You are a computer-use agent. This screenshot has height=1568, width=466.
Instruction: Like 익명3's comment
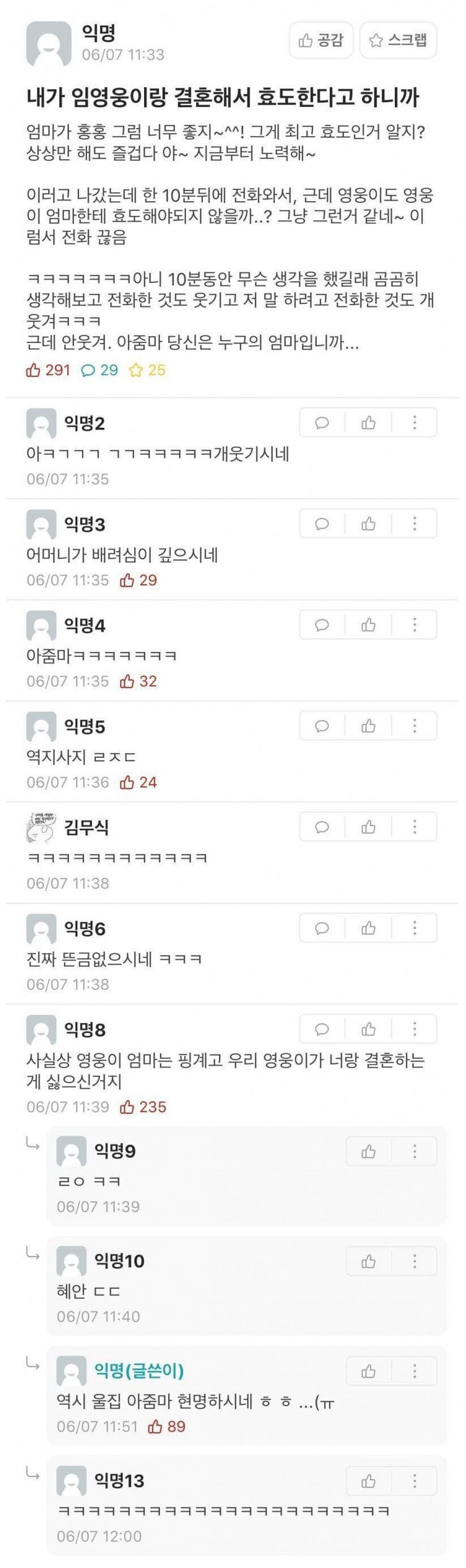tap(368, 523)
